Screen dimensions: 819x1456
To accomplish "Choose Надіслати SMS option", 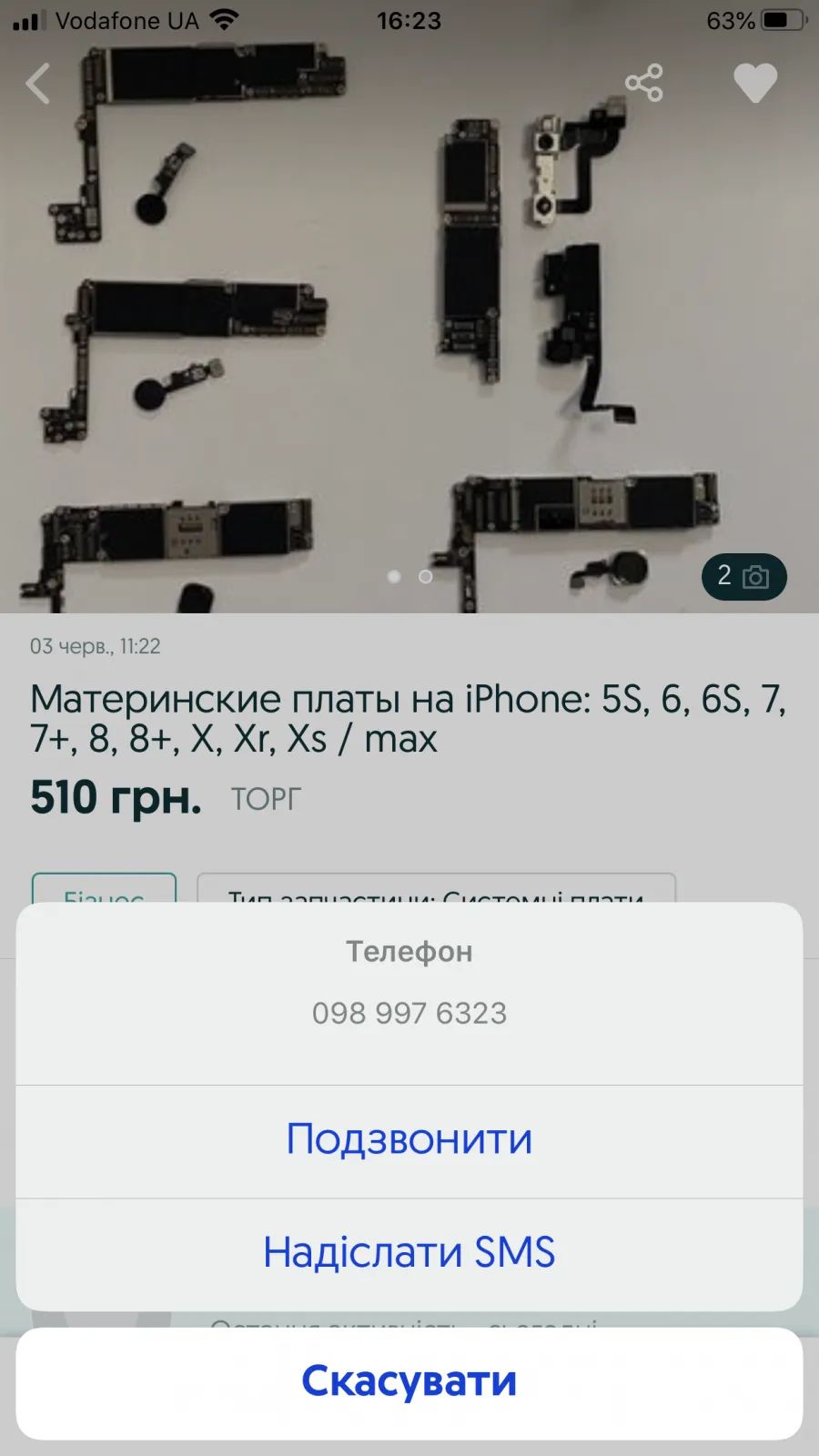I will coord(409,1254).
